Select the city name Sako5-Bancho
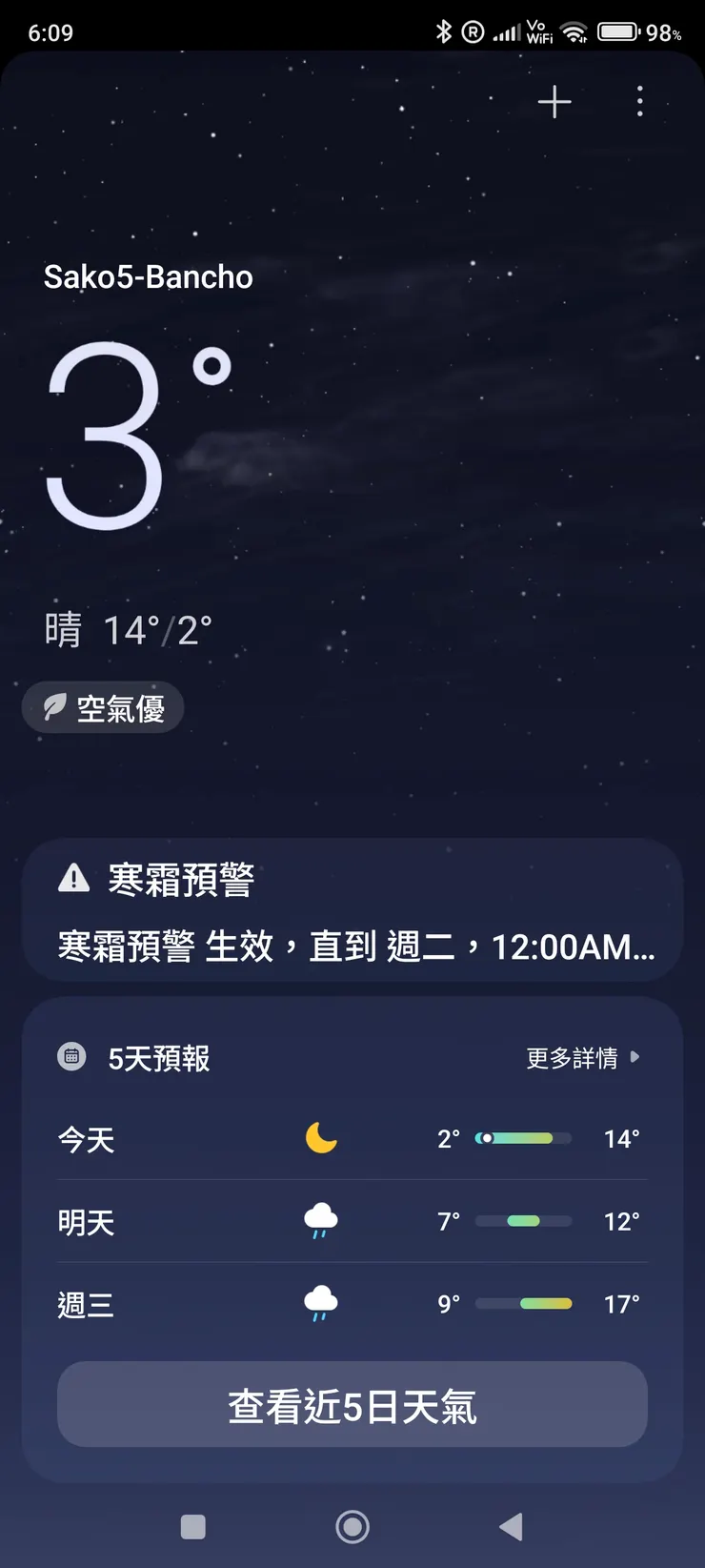Screen dimensions: 705x1568 point(148,276)
